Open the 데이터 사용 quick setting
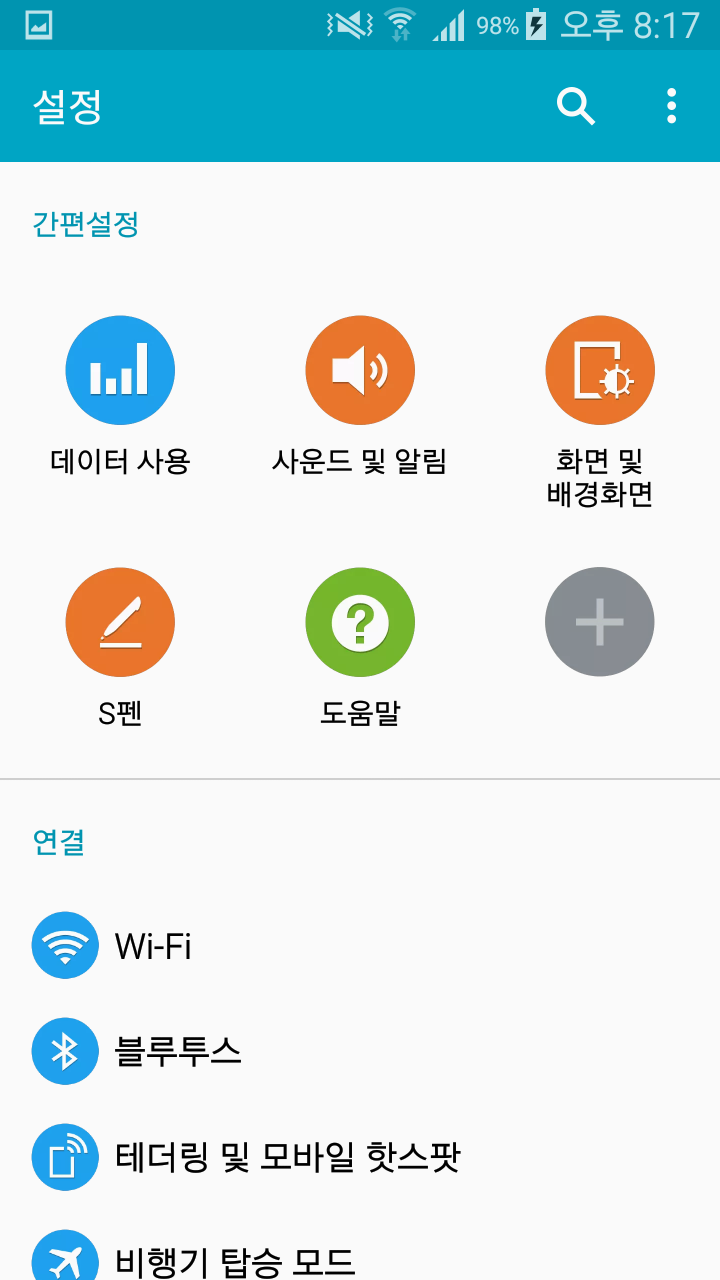Screen dimensions: 720x1280 point(120,371)
